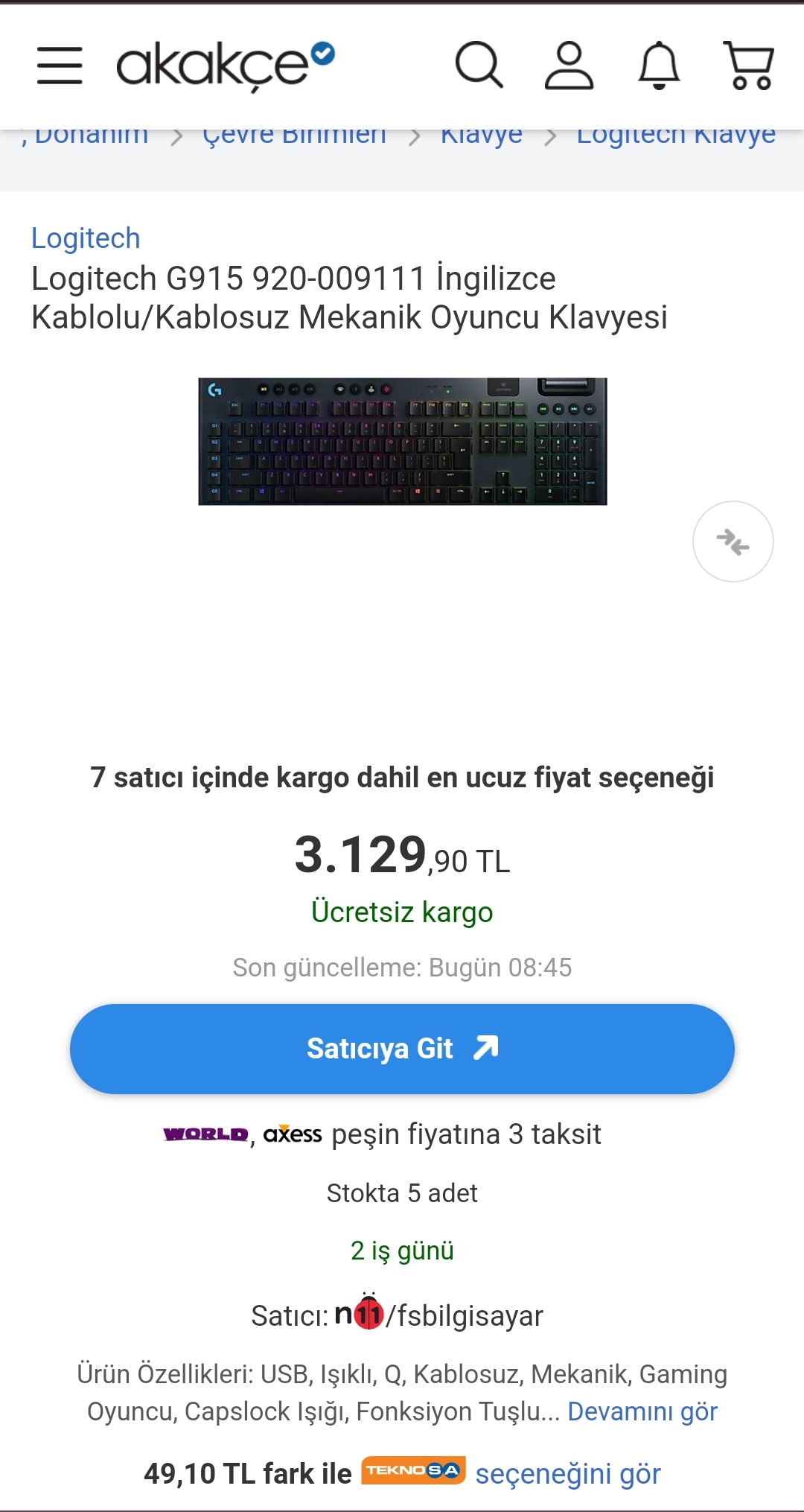Open the hamburger menu
The height and width of the screenshot is (1512, 804).
tap(60, 66)
